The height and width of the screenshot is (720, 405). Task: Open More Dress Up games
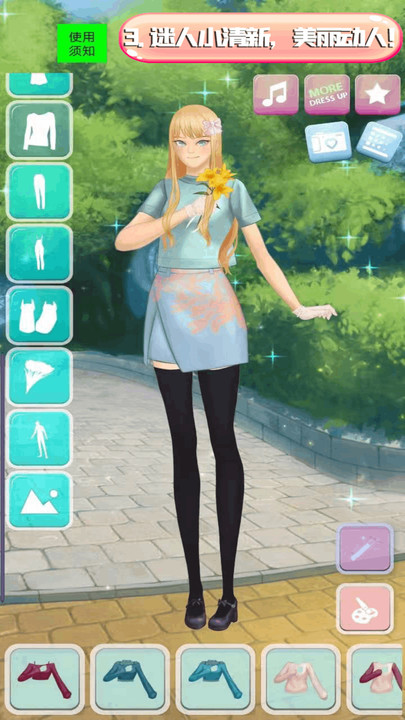click(x=326, y=95)
